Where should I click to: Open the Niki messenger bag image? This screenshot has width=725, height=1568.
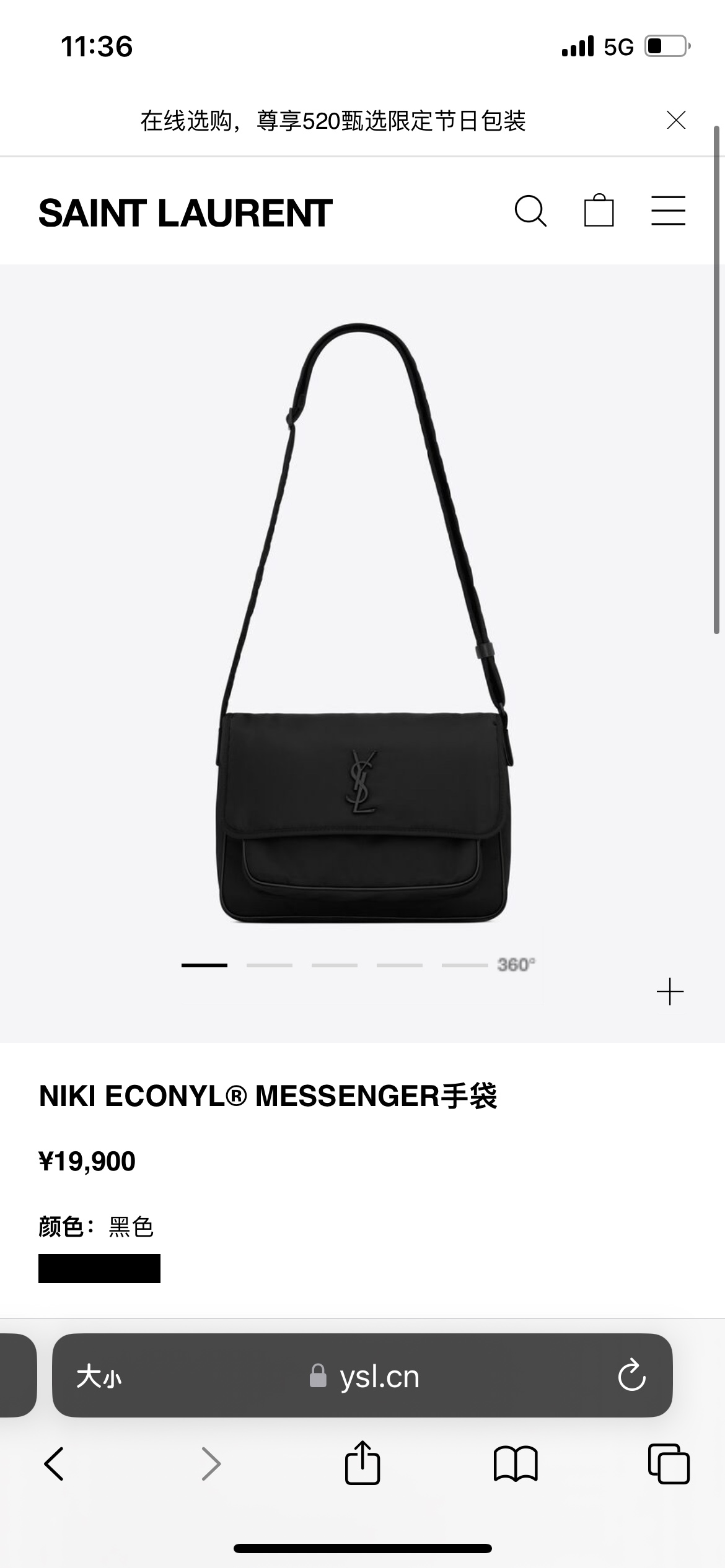pyautogui.click(x=364, y=625)
